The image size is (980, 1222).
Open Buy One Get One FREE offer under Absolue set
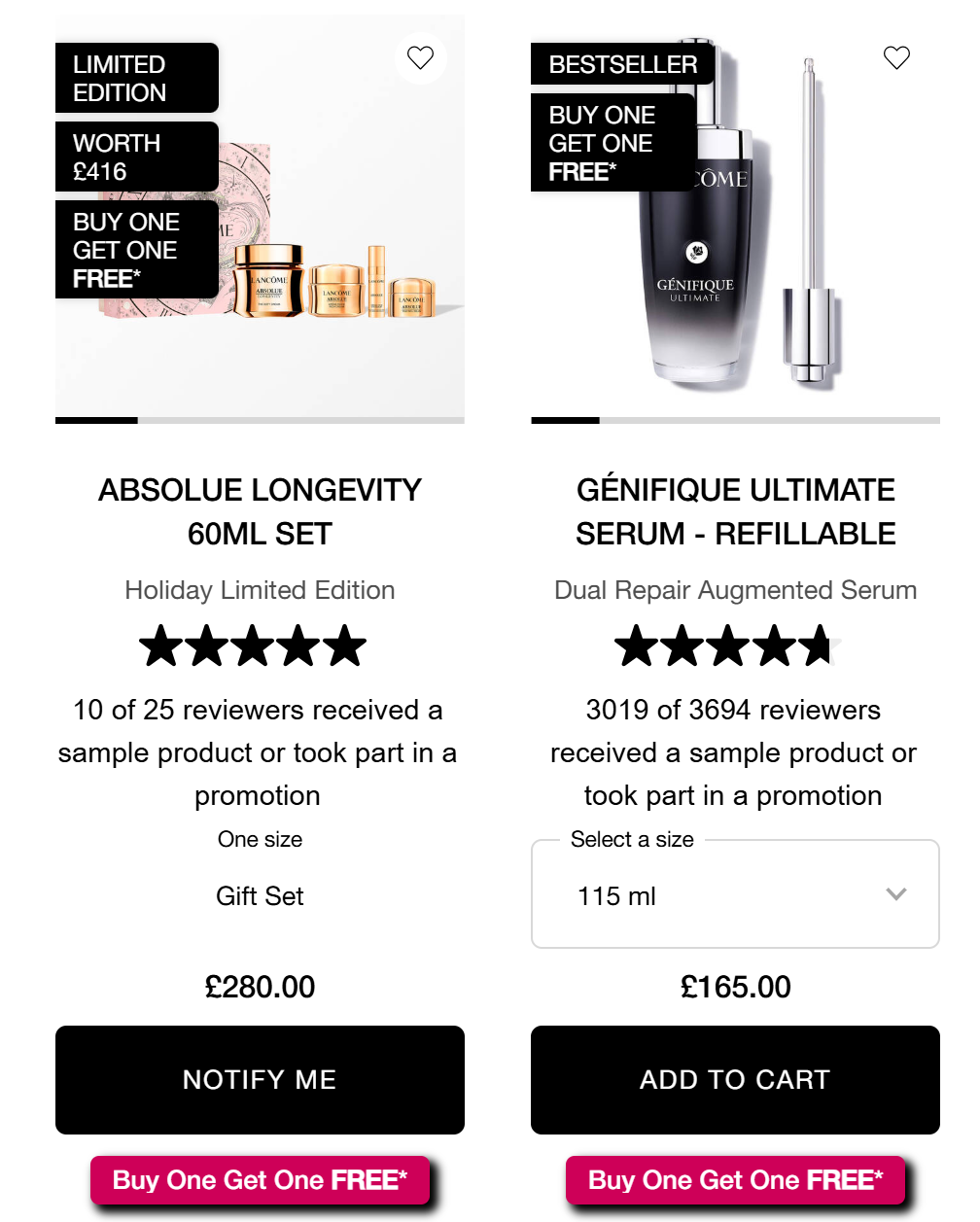pyautogui.click(x=260, y=1180)
